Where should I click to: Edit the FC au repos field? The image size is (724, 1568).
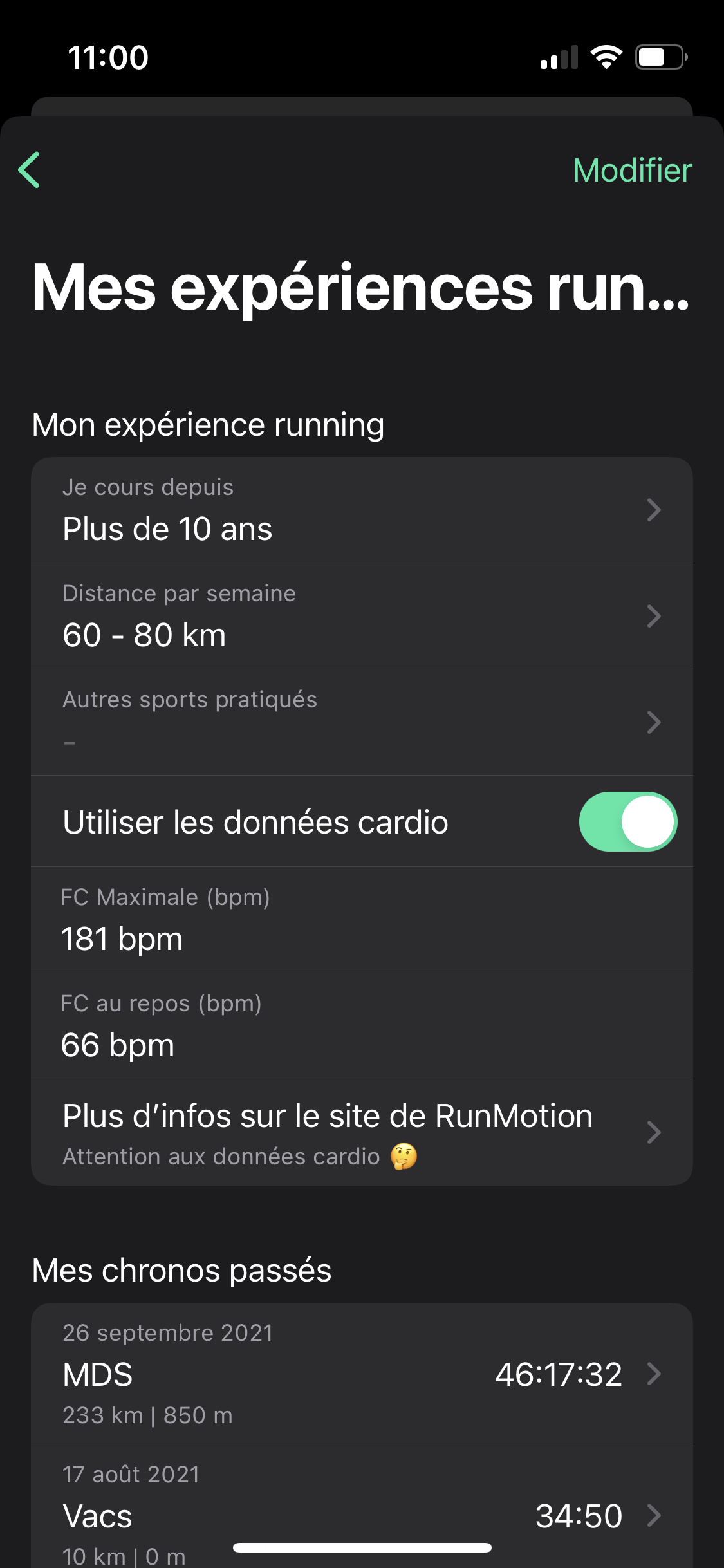(x=362, y=1027)
